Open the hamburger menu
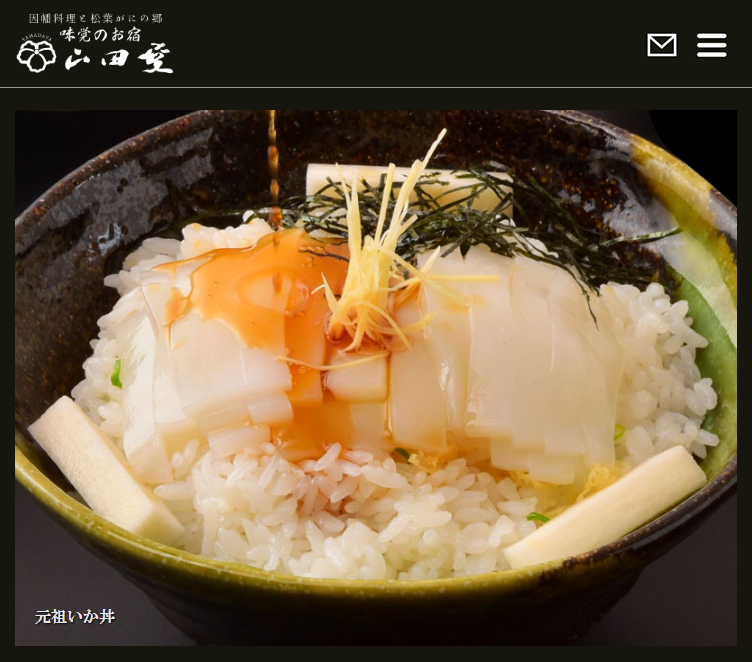752x662 pixels. tap(711, 45)
